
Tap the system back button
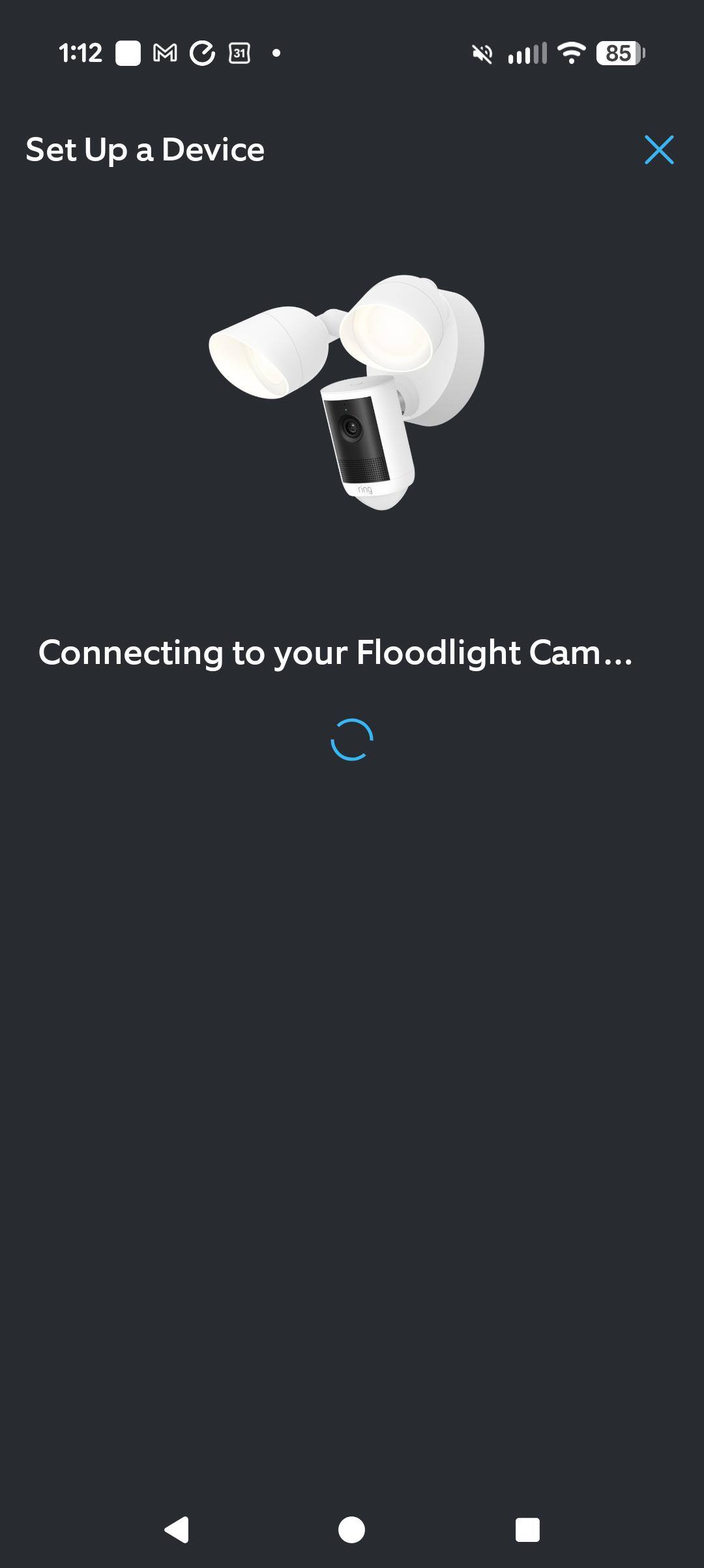[x=177, y=1530]
